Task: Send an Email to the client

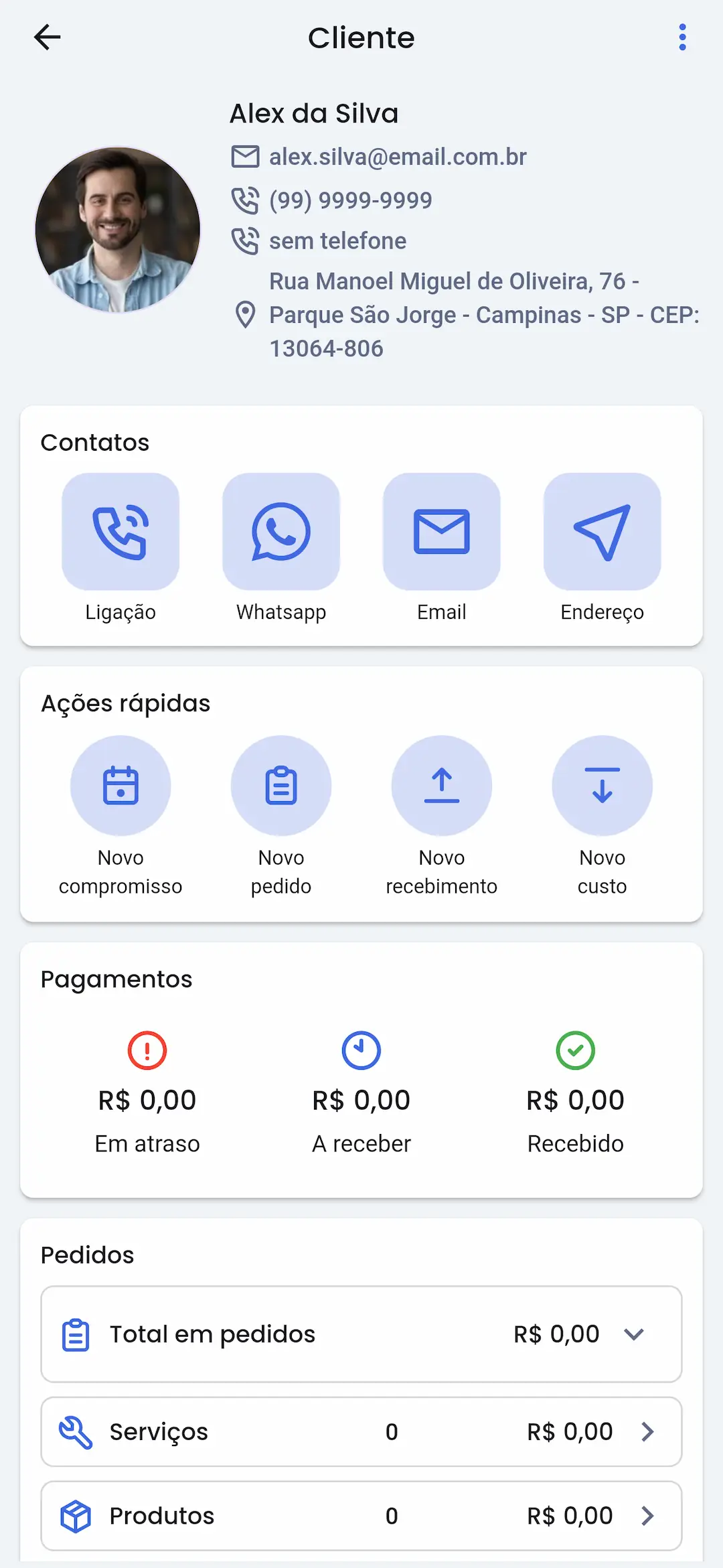Action: click(442, 532)
